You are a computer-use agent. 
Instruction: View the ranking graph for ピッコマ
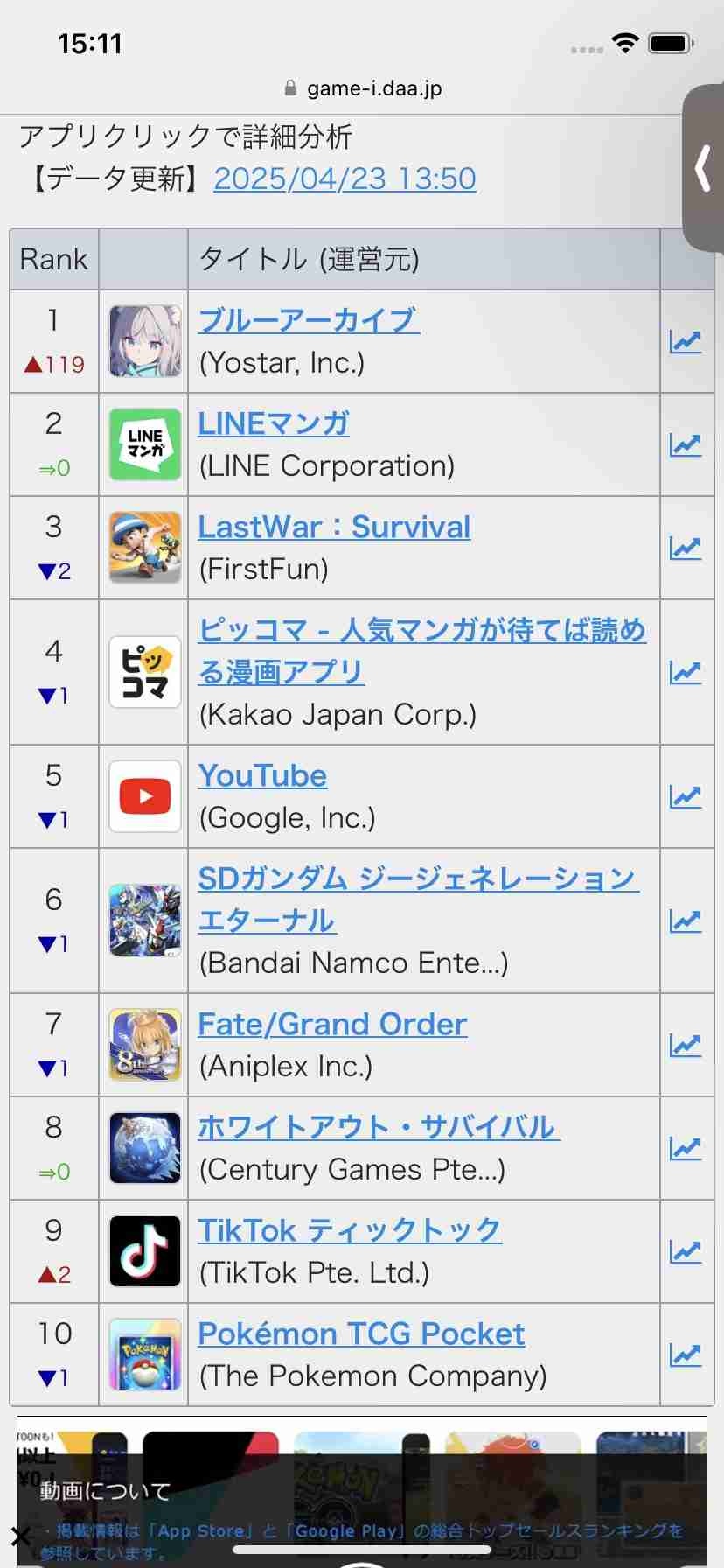click(x=686, y=673)
